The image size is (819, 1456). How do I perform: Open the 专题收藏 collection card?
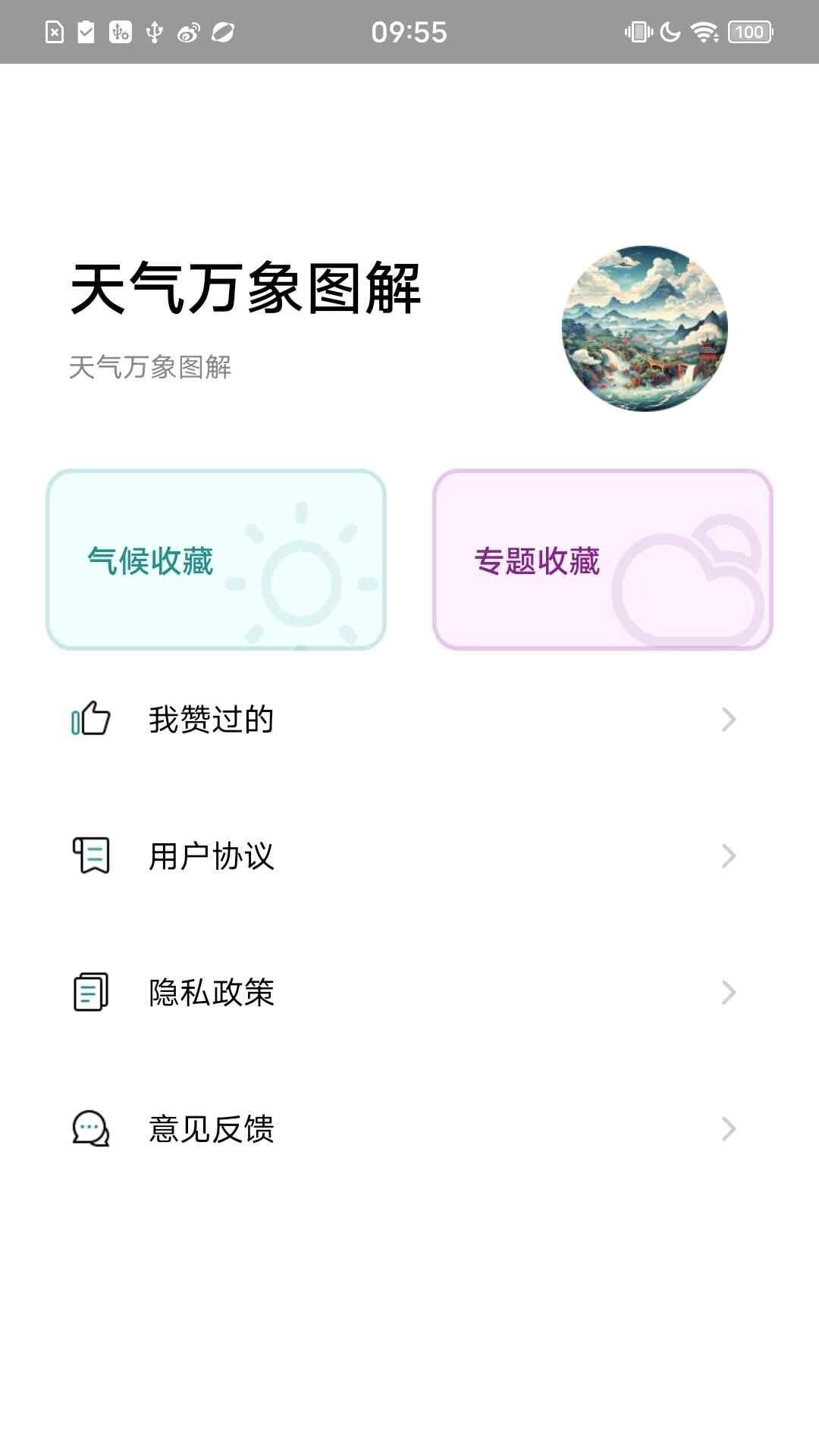click(601, 557)
